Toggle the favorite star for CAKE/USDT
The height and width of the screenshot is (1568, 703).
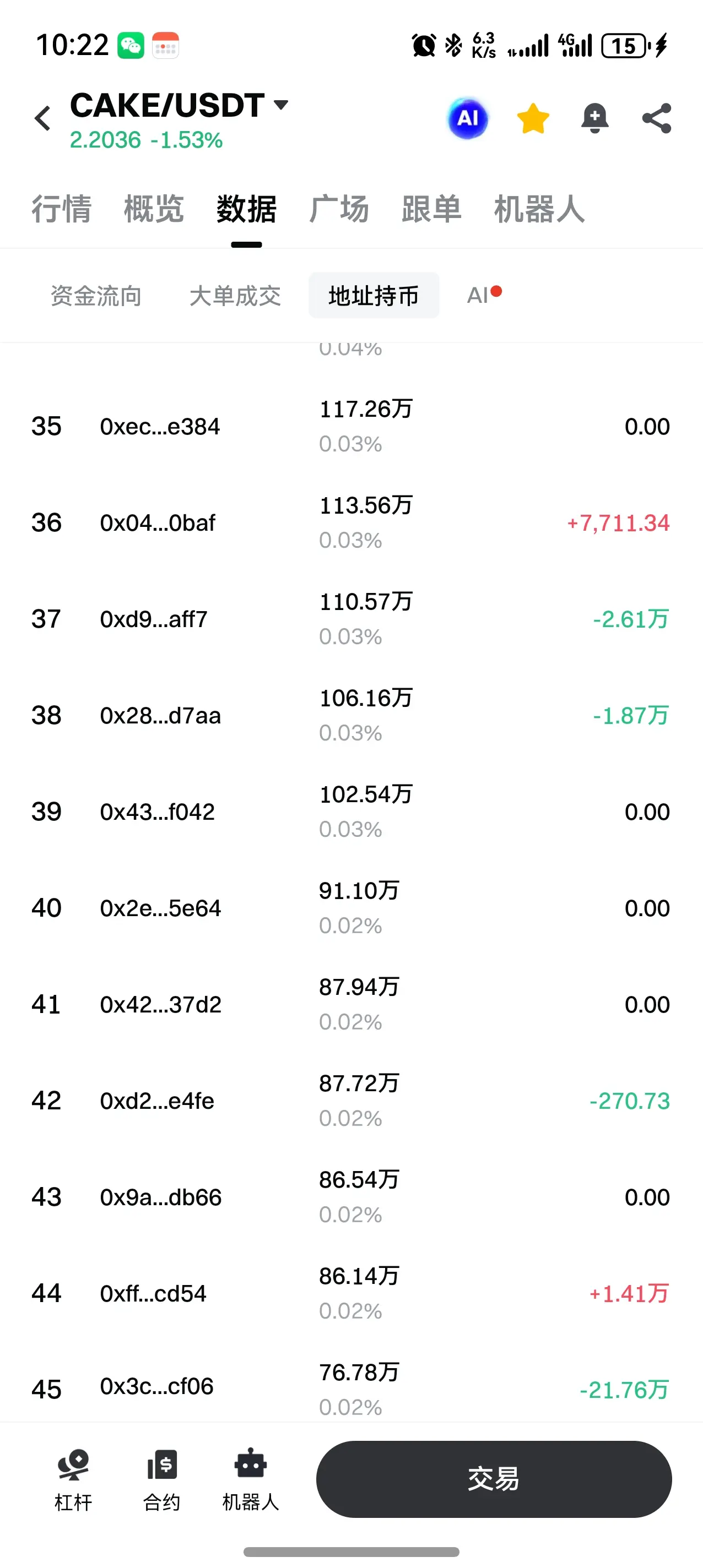pyautogui.click(x=533, y=118)
